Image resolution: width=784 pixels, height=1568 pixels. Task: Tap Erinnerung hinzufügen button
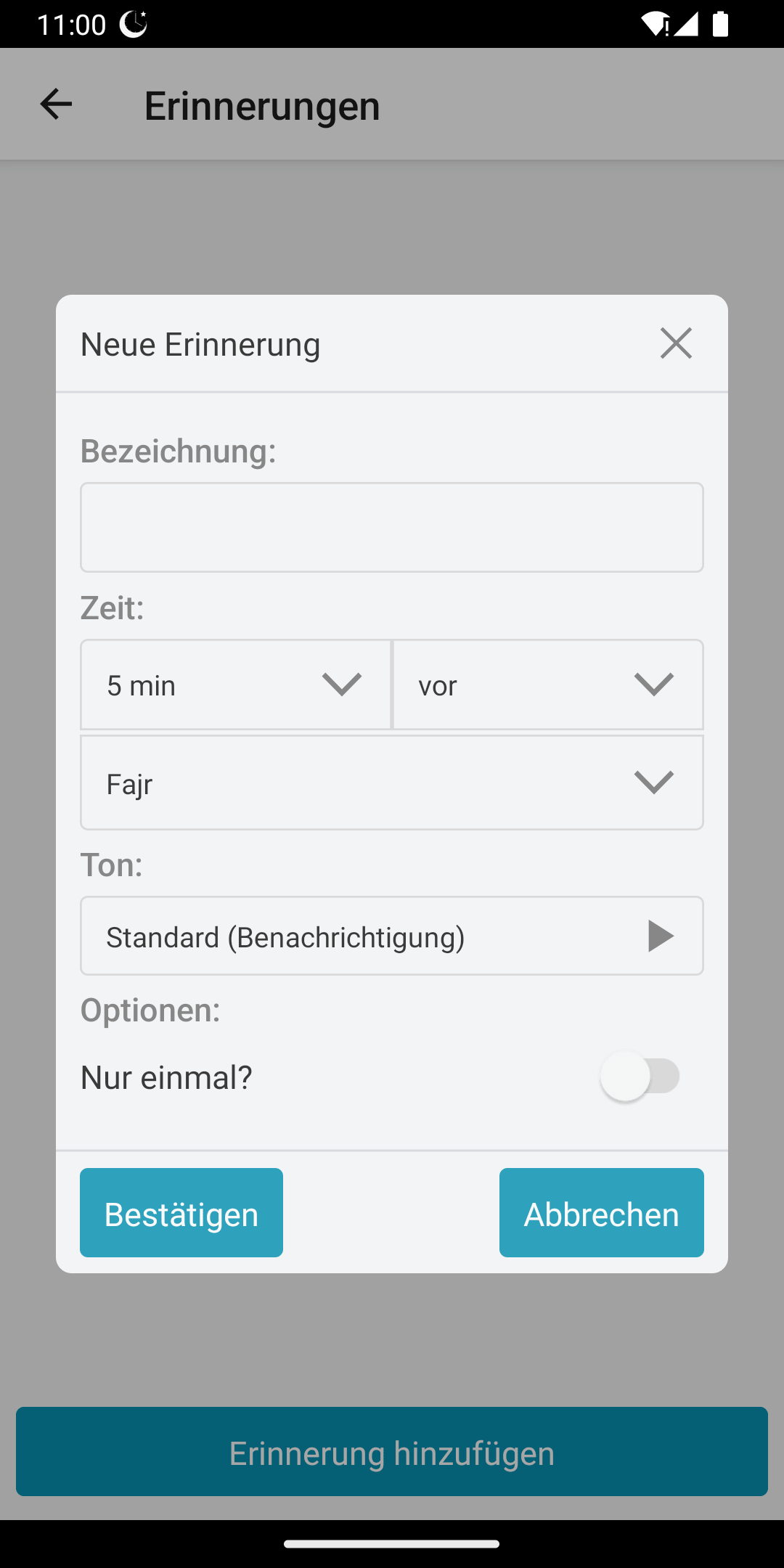coord(392,1452)
